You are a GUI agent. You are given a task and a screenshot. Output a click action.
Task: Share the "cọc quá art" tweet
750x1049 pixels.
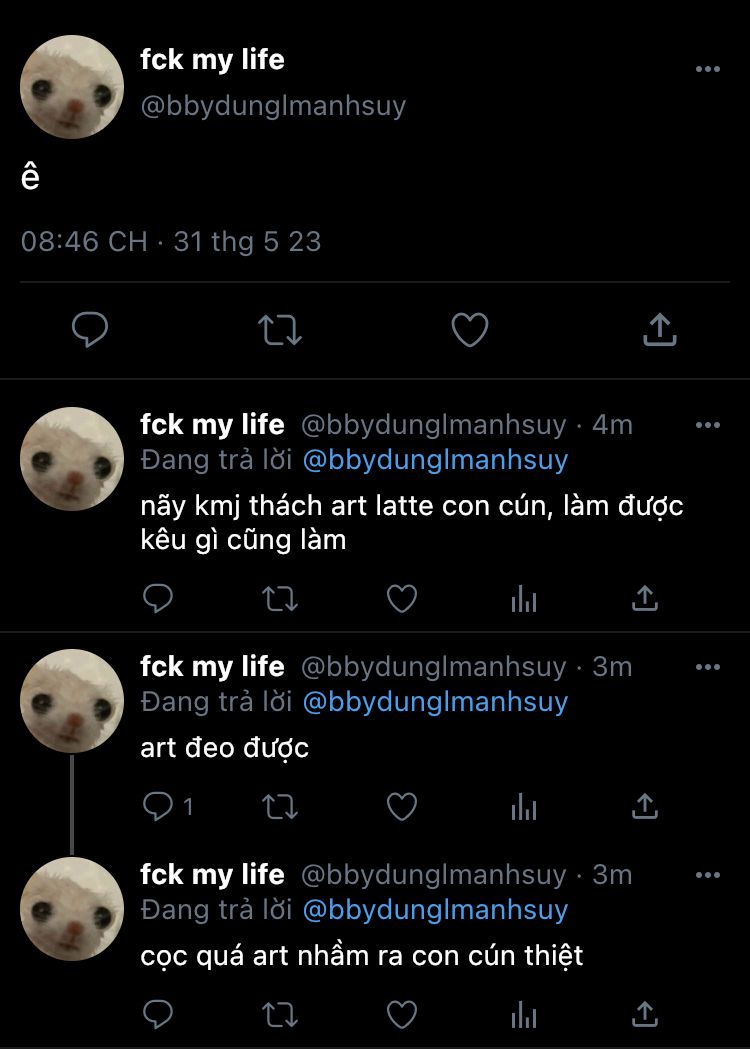coord(645,1014)
